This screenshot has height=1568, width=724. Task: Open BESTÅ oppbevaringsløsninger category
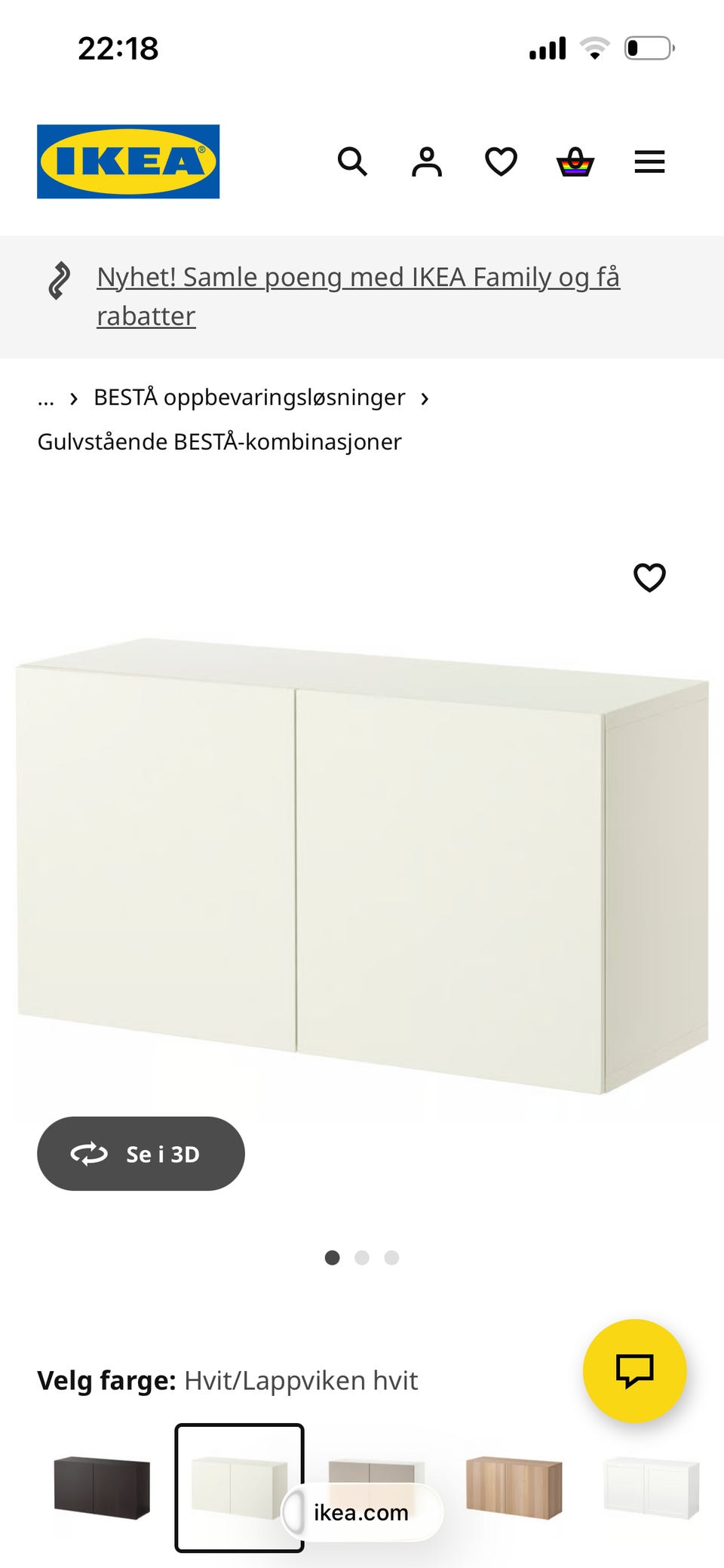(249, 398)
